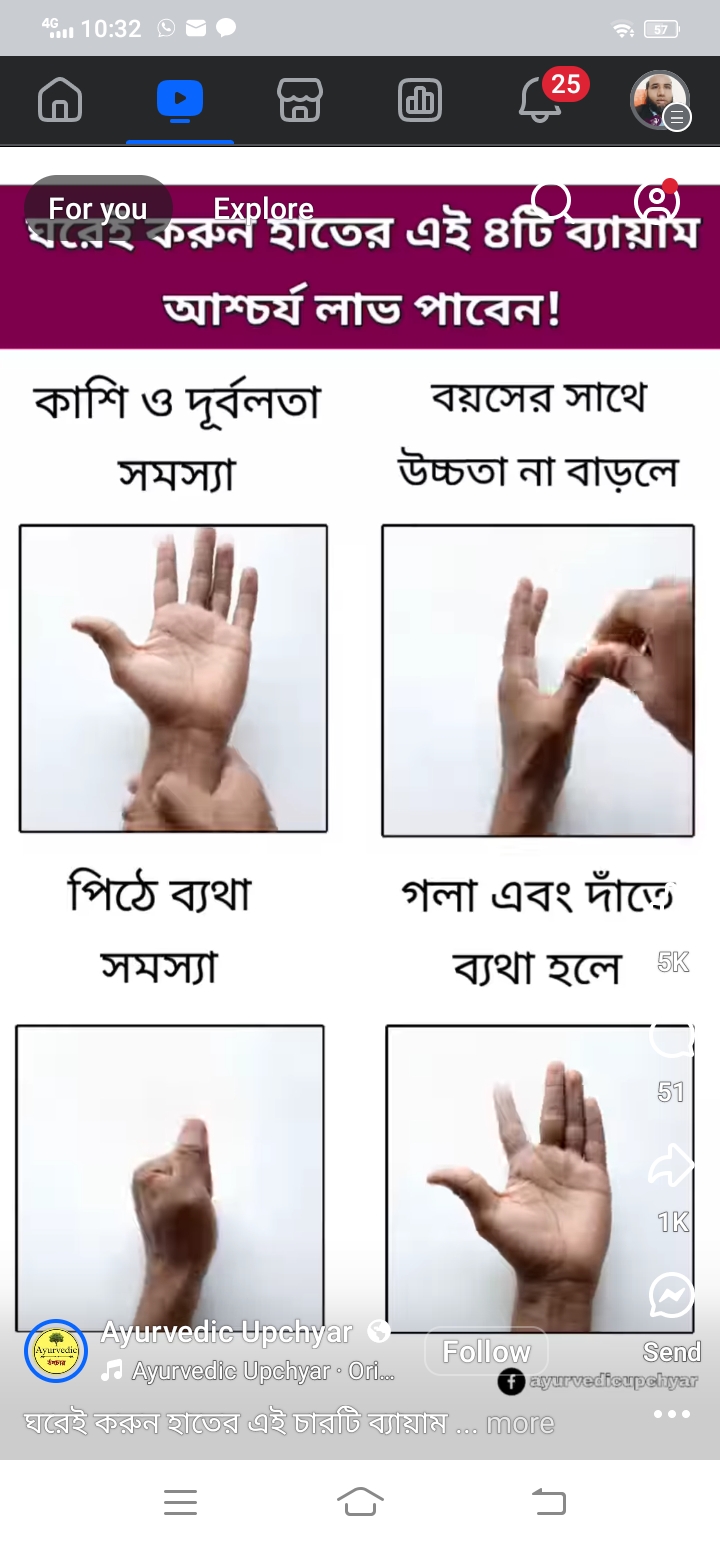Expand caption with more link
This screenshot has width=720, height=1544.
tap(520, 1423)
